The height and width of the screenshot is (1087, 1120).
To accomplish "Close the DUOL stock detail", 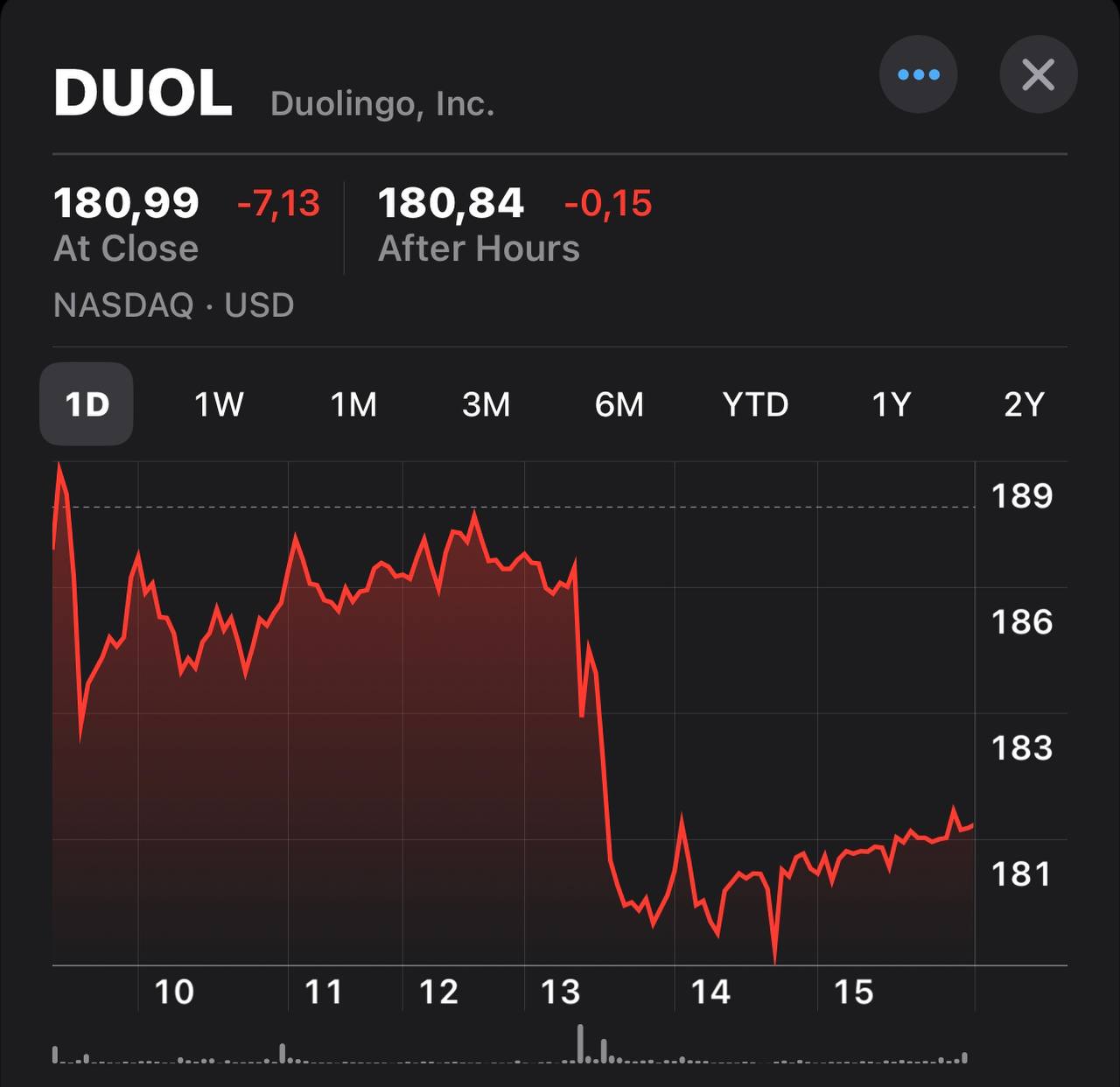I will pos(1038,75).
